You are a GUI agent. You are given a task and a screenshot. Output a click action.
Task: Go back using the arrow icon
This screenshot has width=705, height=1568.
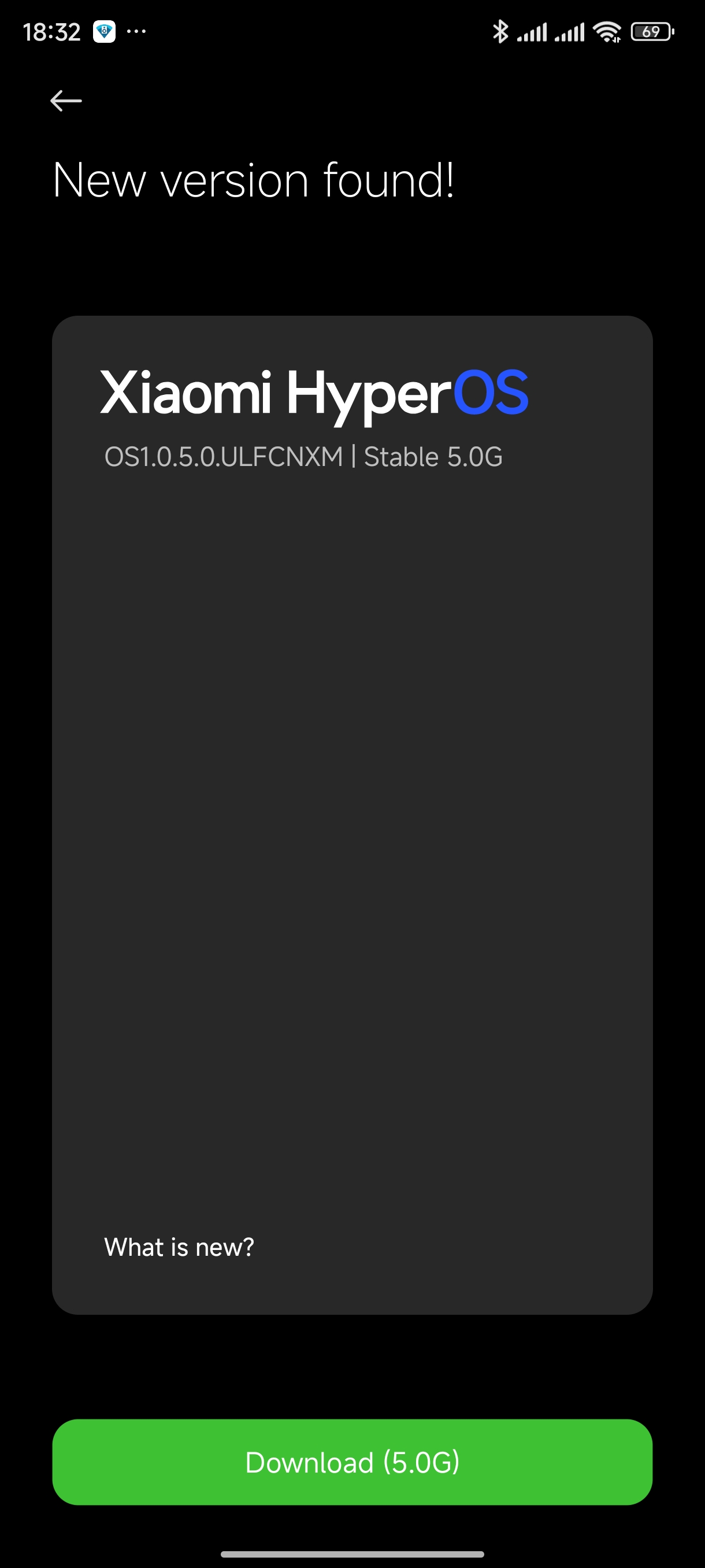[x=66, y=101]
